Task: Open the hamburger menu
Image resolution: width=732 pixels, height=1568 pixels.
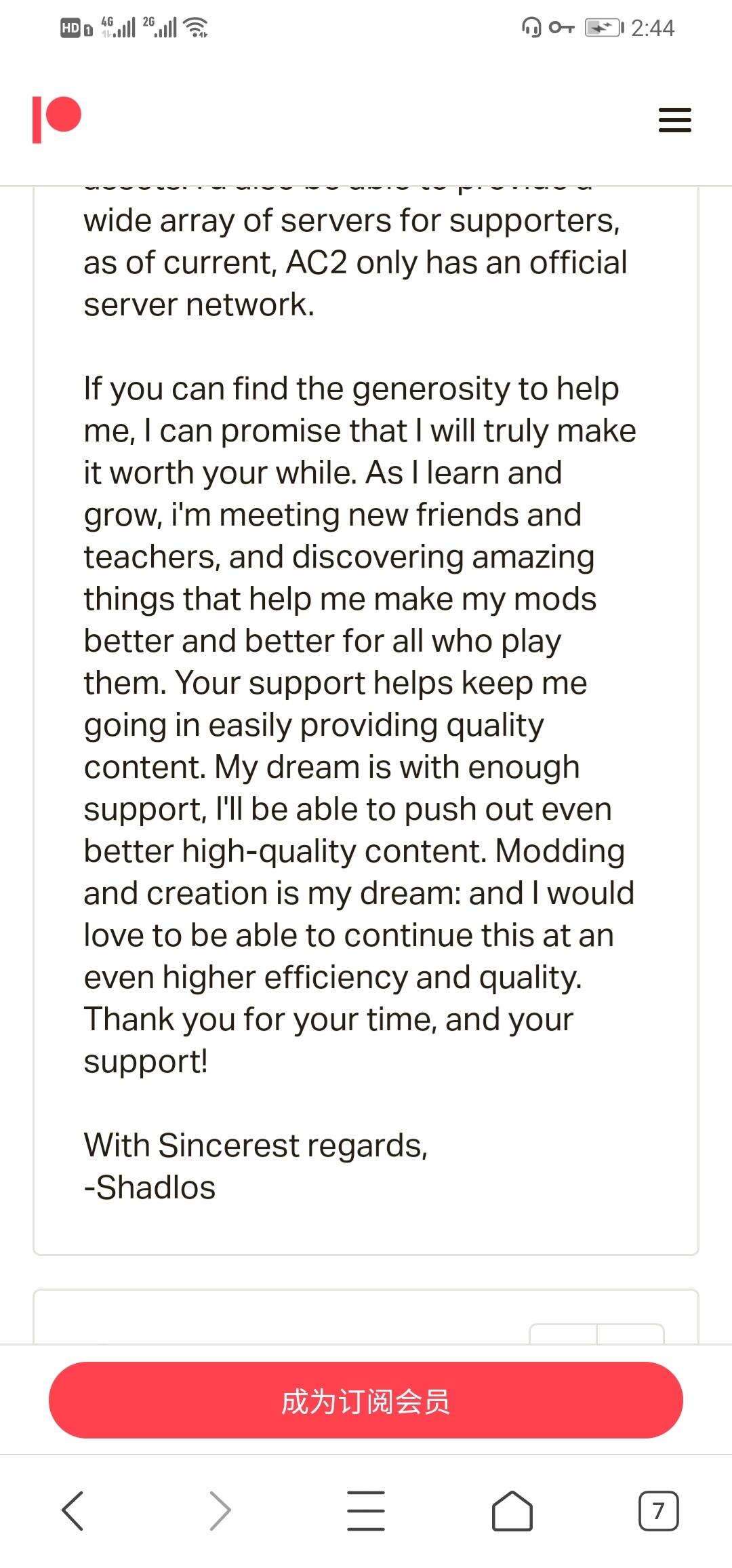Action: click(x=674, y=120)
